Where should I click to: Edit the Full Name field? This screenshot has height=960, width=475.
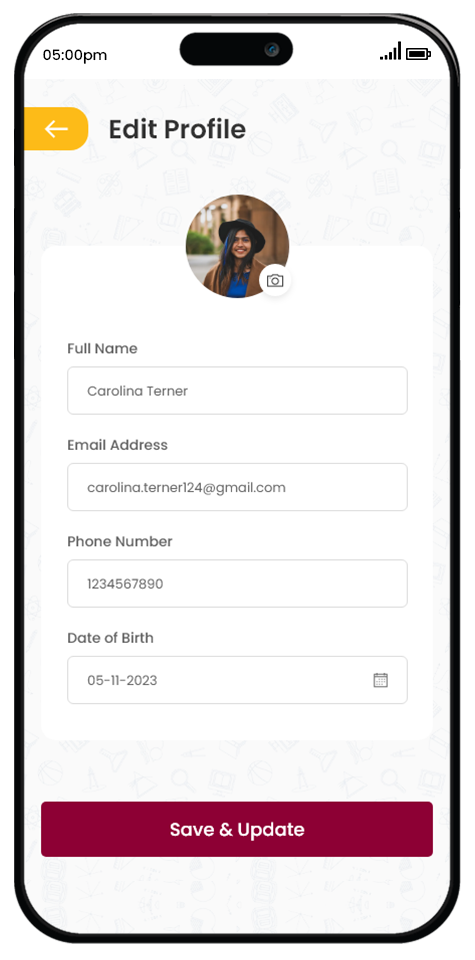[237, 391]
